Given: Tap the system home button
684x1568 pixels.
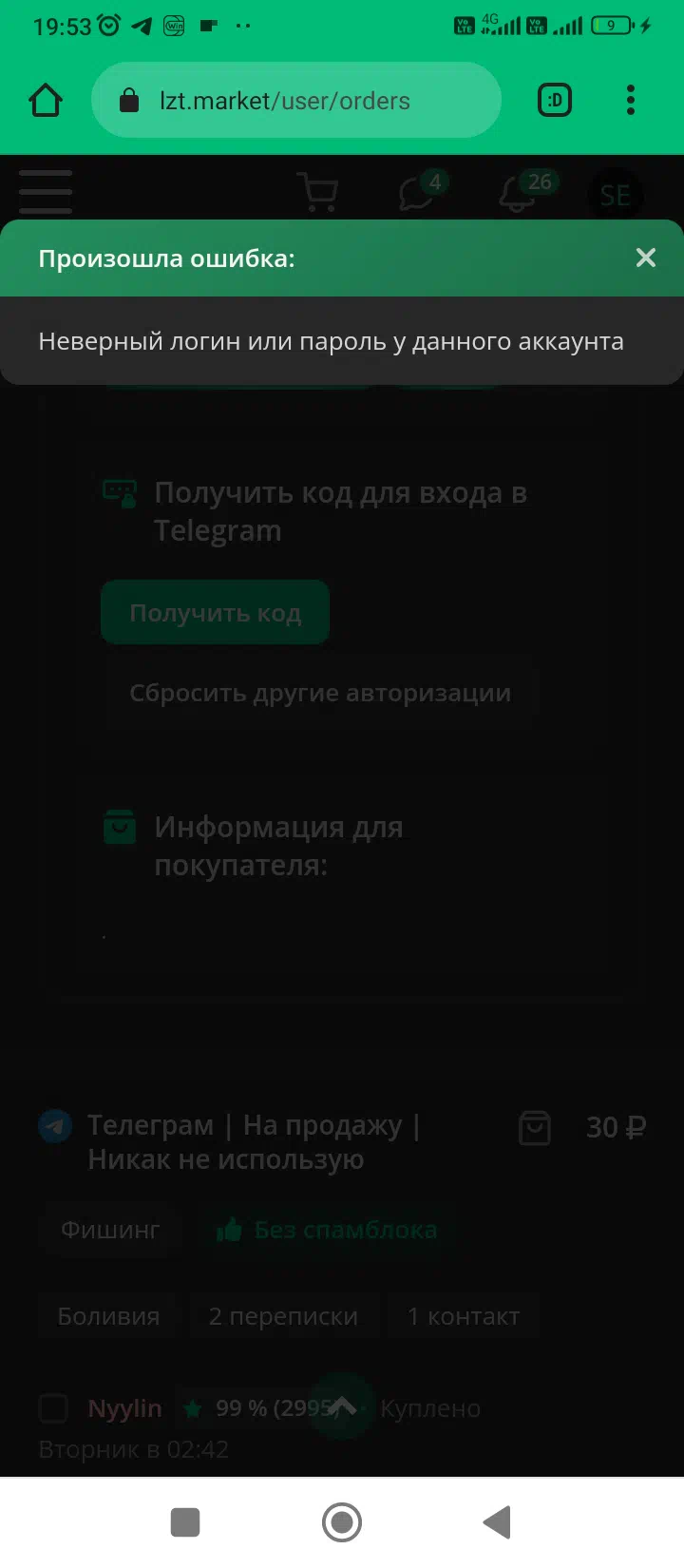Looking at the screenshot, I should 342,1521.
